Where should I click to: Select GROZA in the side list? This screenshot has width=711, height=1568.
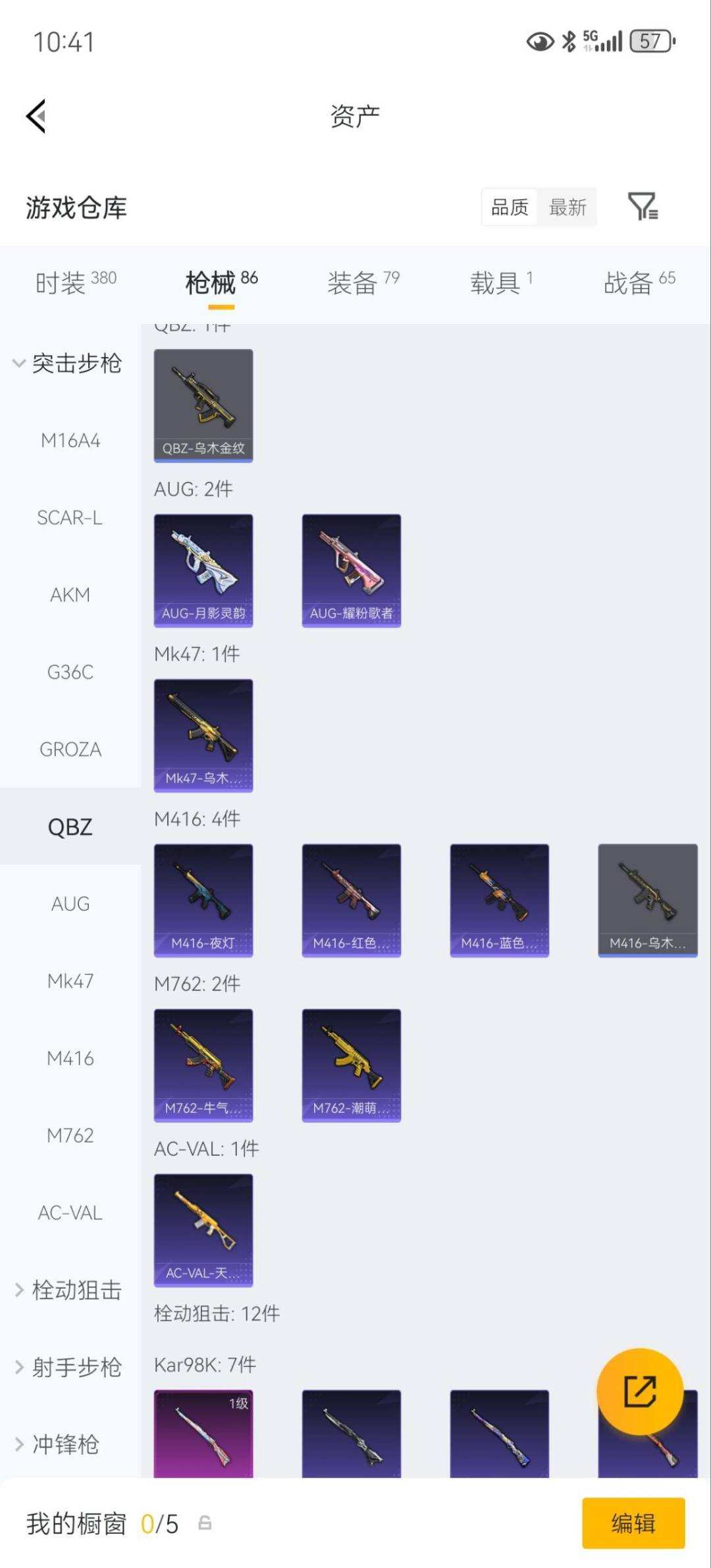70,749
